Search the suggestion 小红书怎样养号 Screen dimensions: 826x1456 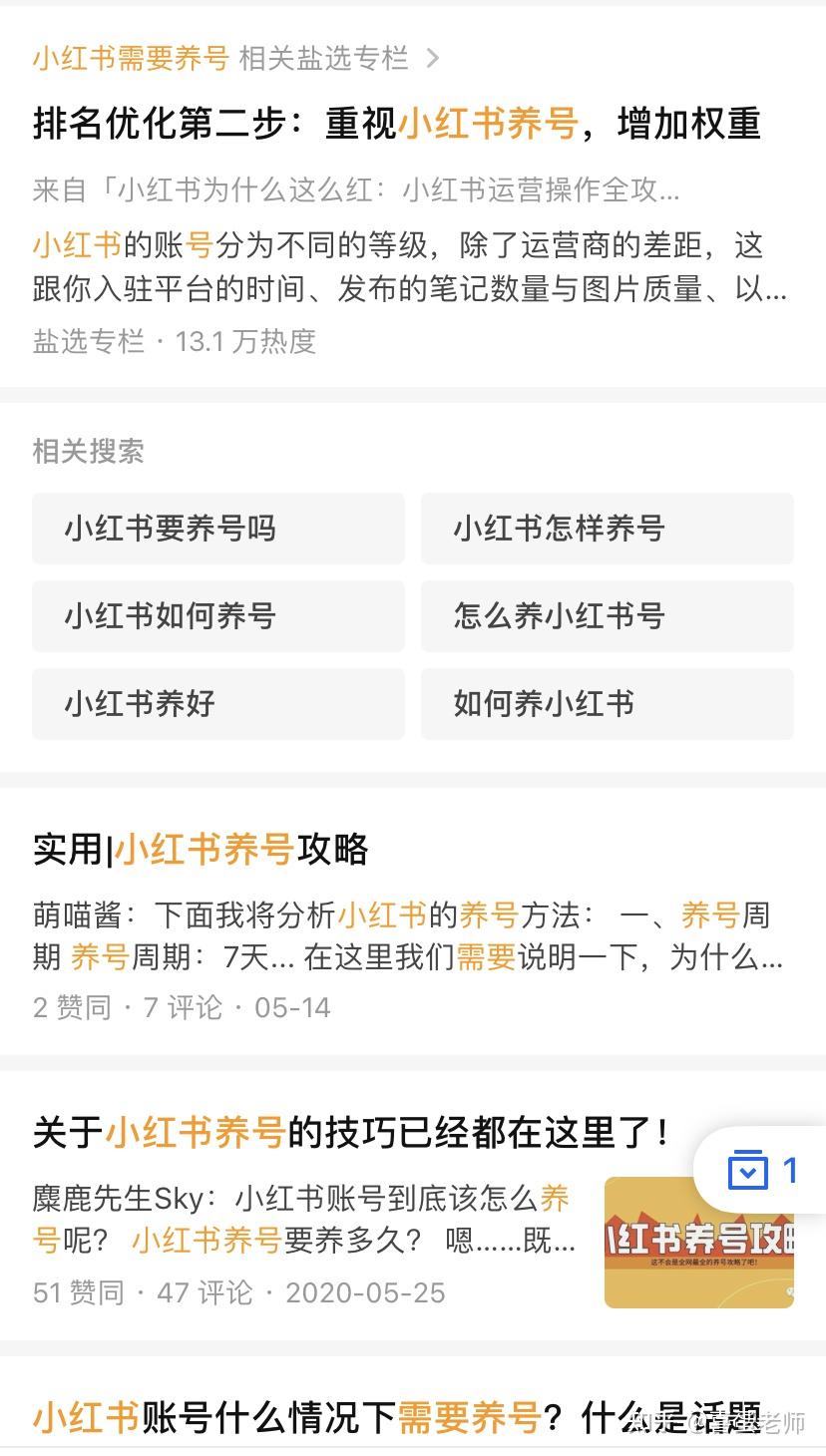(608, 529)
